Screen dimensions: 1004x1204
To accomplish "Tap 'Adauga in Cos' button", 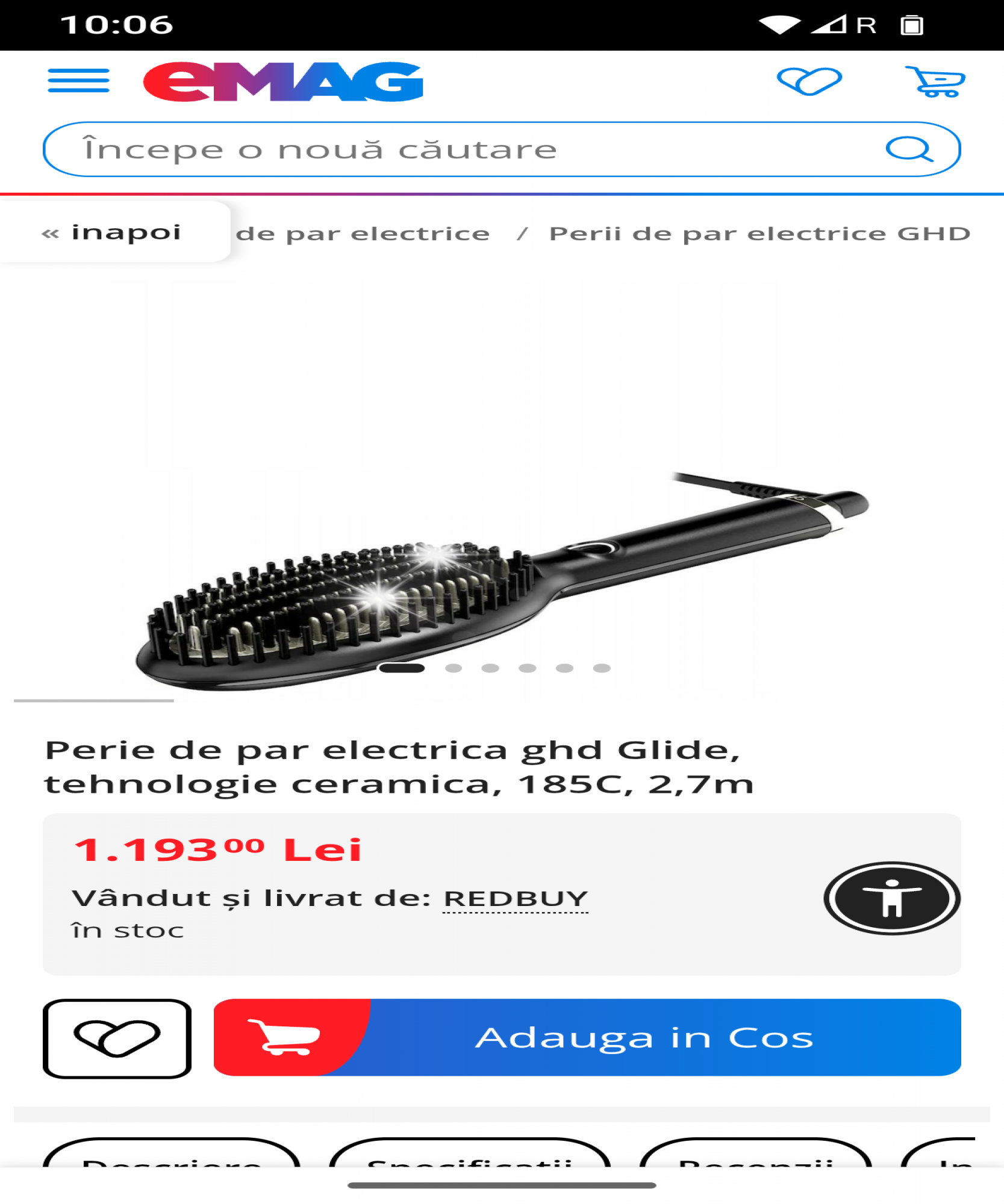I will point(587,1037).
